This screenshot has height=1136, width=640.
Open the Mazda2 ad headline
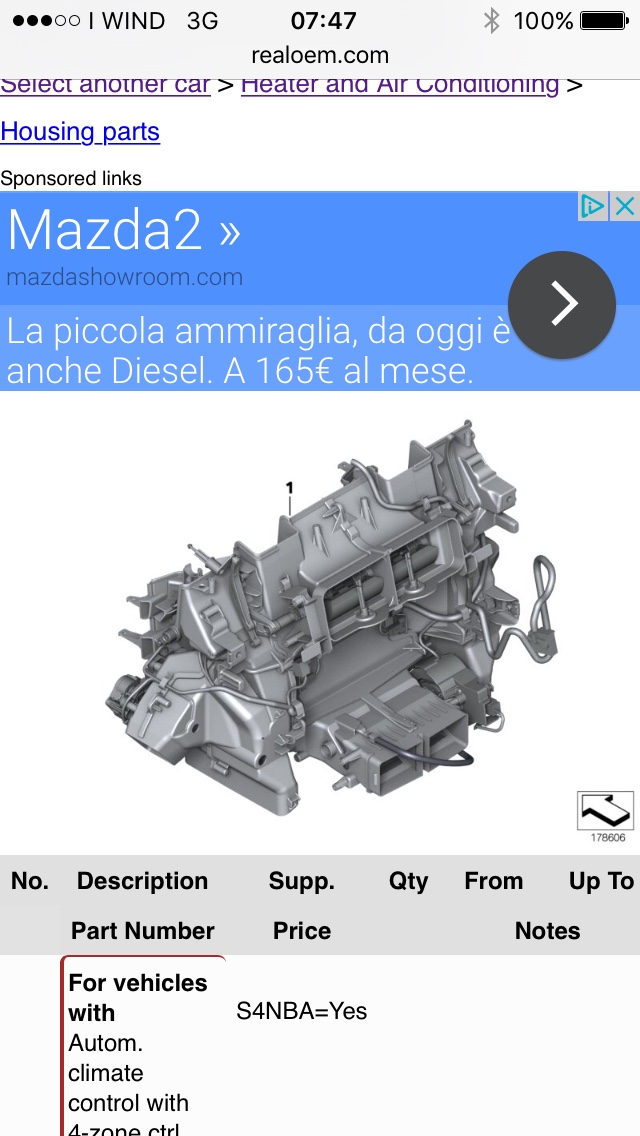pos(125,231)
